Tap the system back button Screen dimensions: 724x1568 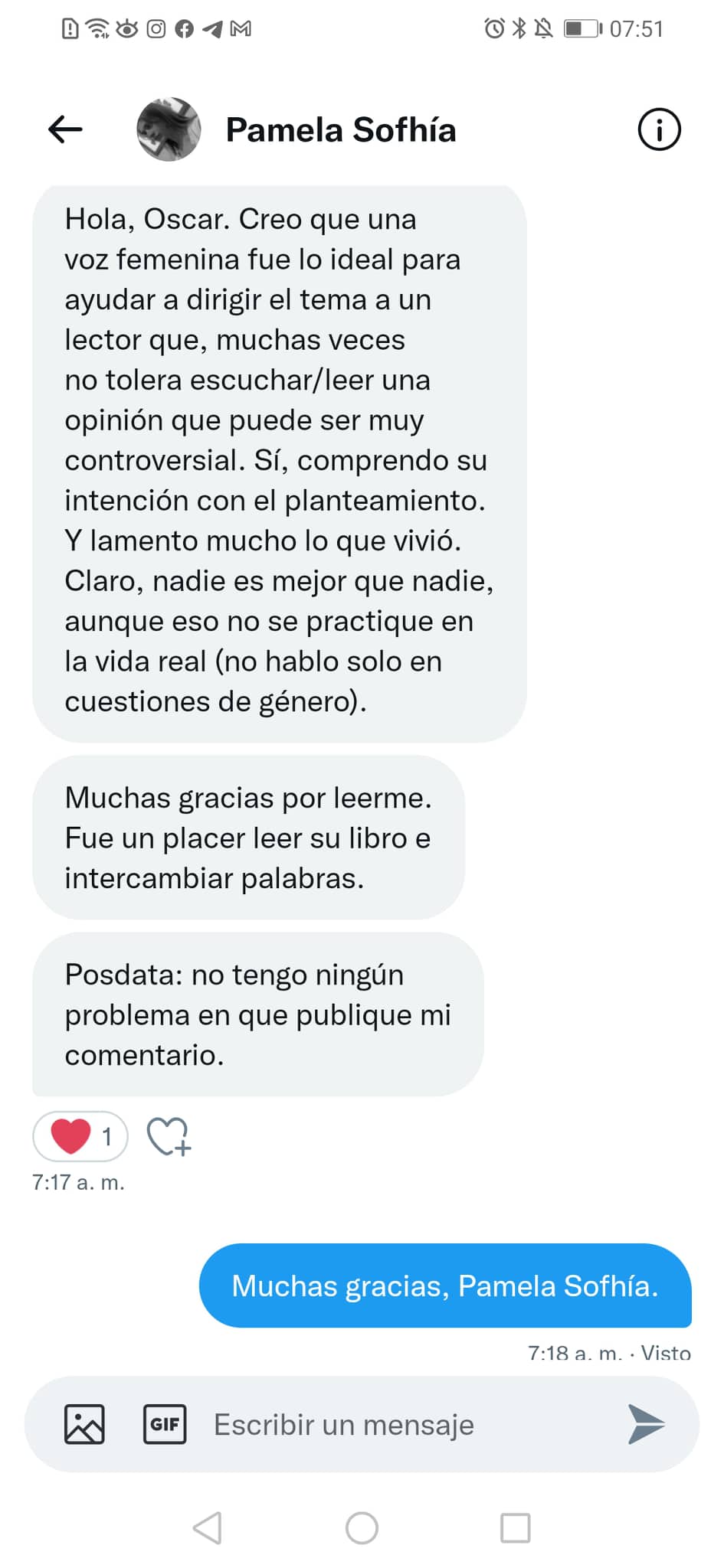[208, 1528]
